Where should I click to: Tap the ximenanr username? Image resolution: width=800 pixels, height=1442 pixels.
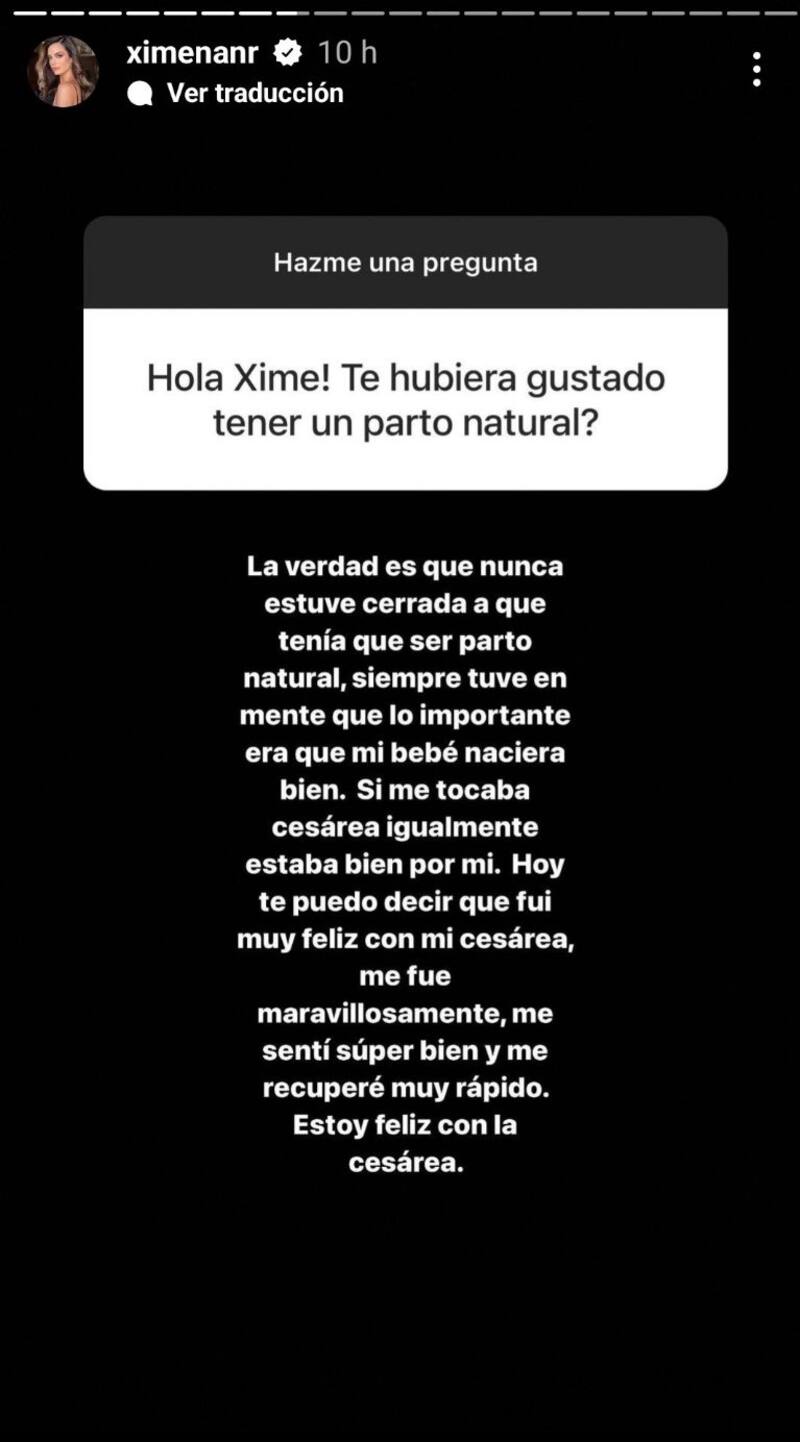coord(194,52)
